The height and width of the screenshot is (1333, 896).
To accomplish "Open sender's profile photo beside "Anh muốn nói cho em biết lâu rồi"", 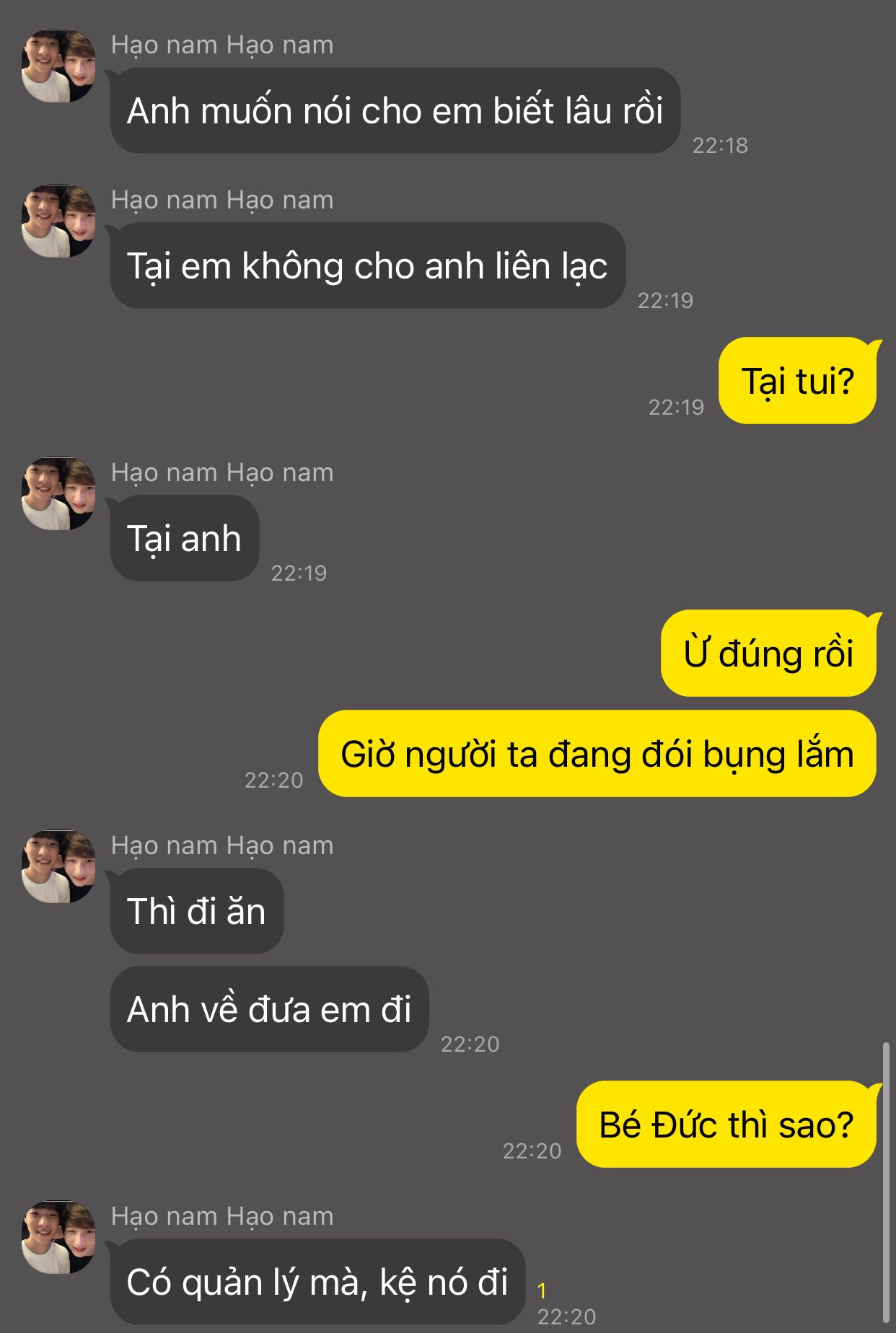I will pyautogui.click(x=58, y=66).
